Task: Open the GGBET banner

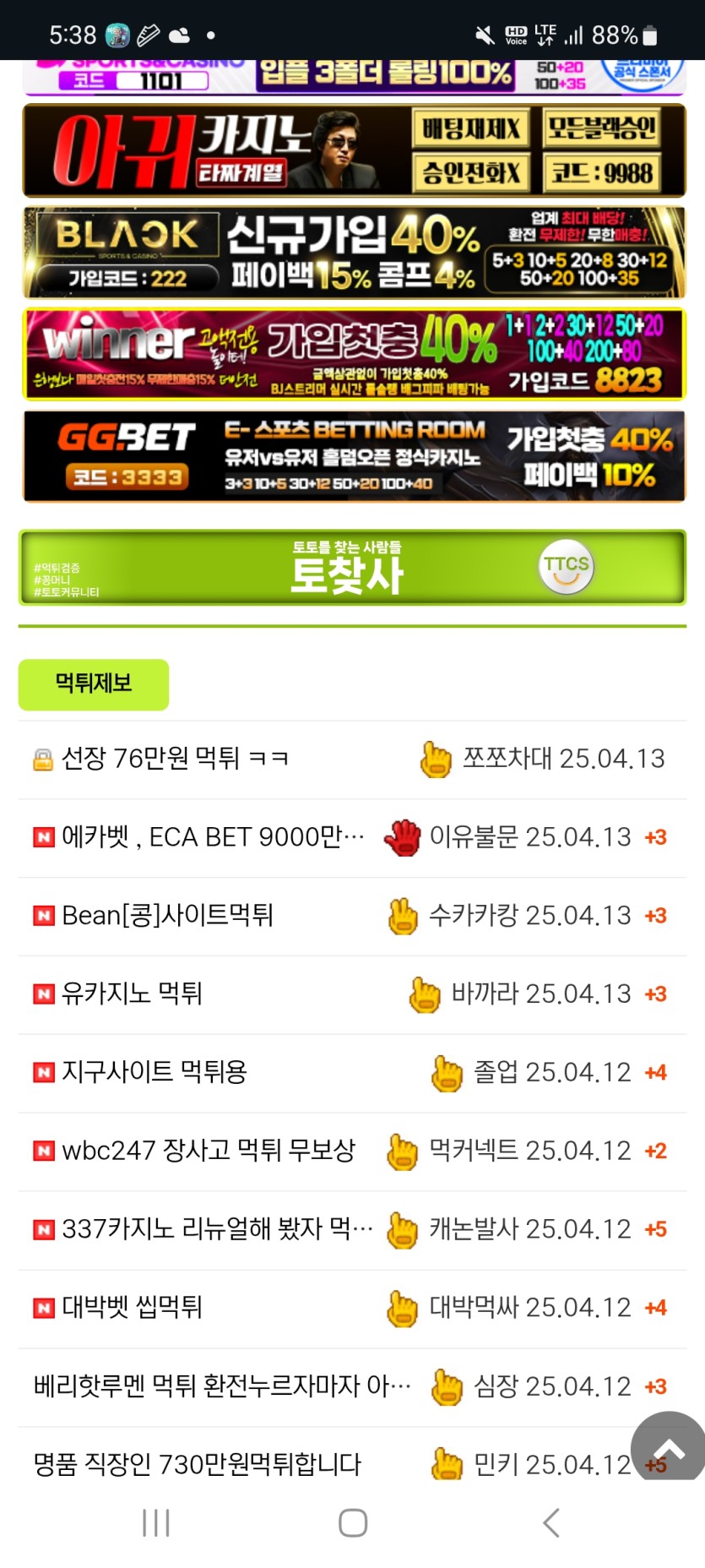Action: 353,456
